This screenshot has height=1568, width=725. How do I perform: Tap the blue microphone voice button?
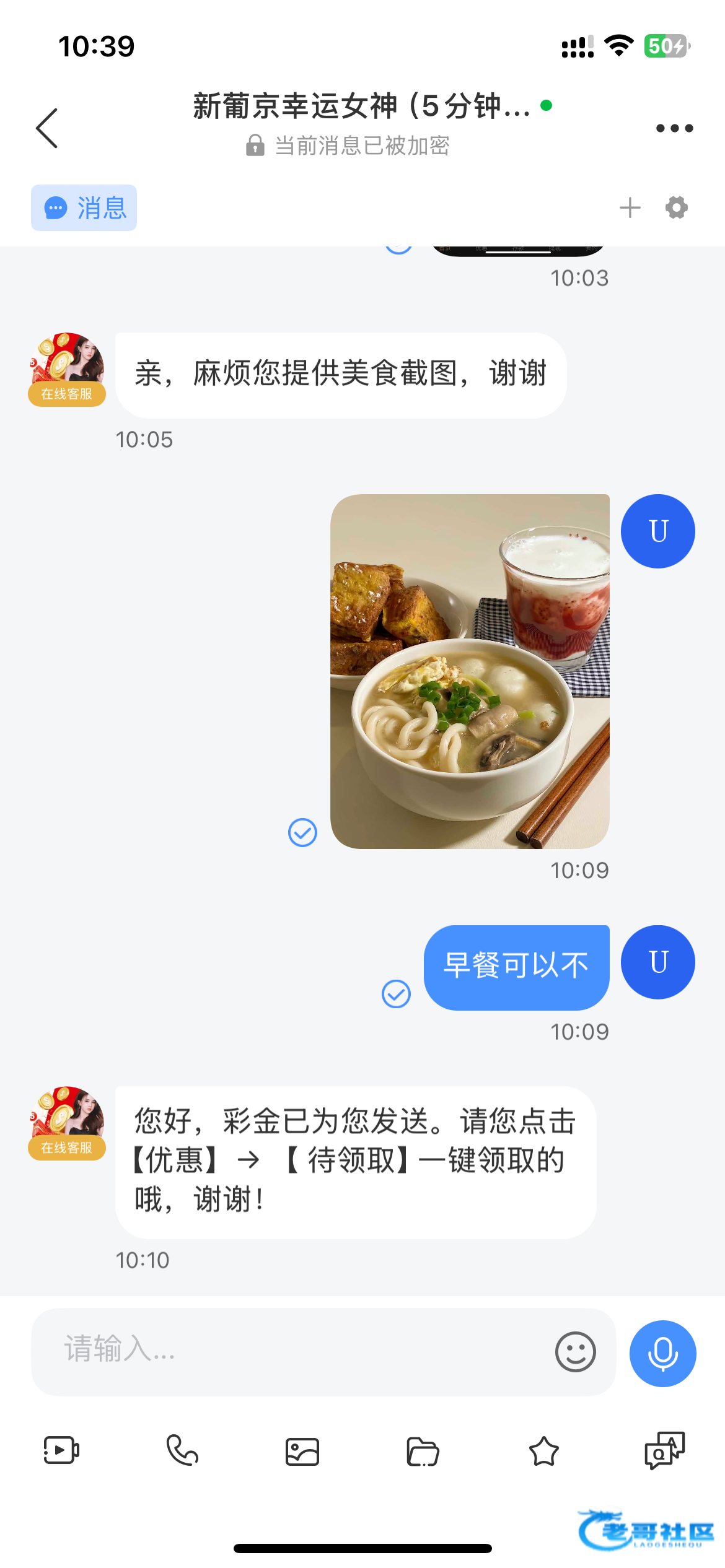click(x=662, y=1353)
